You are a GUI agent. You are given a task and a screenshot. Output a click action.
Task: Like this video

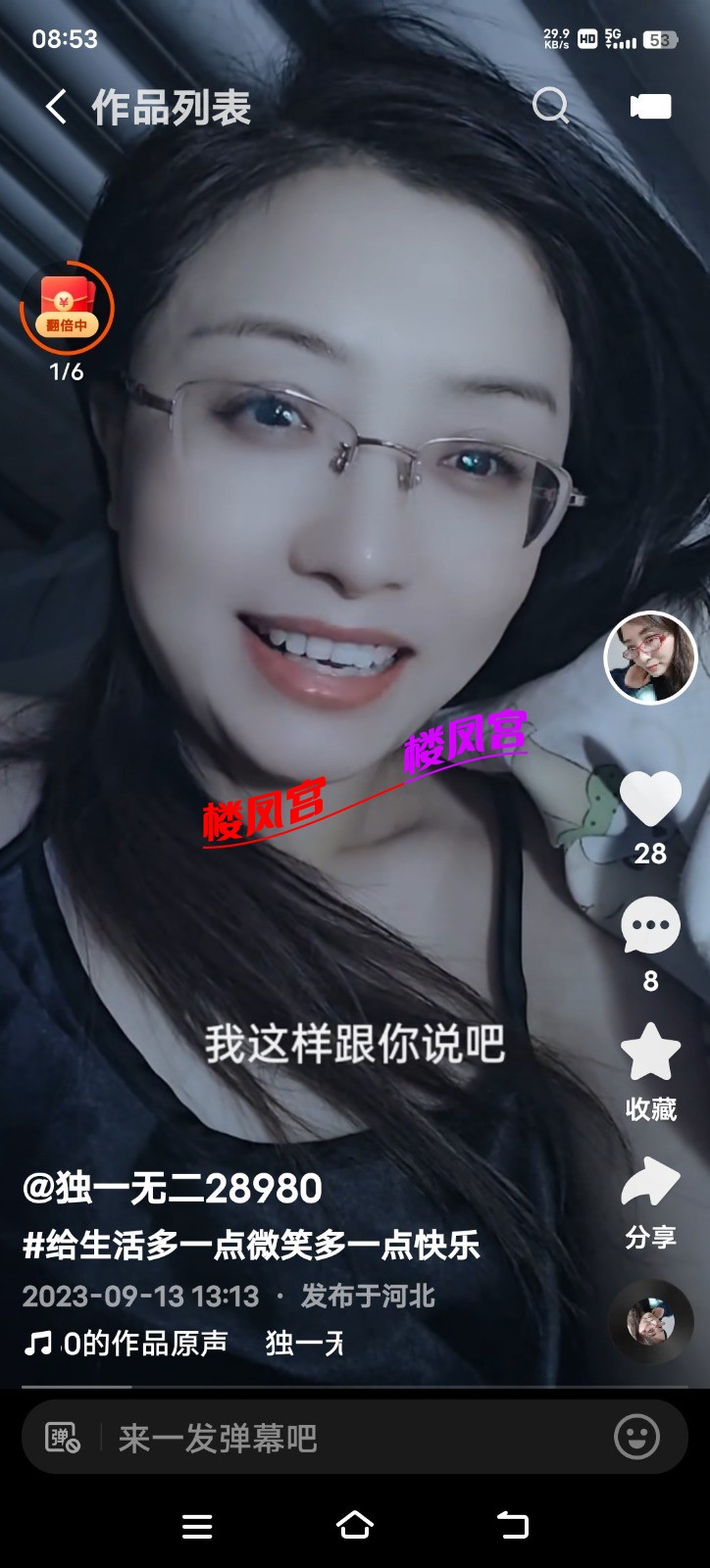tap(650, 800)
